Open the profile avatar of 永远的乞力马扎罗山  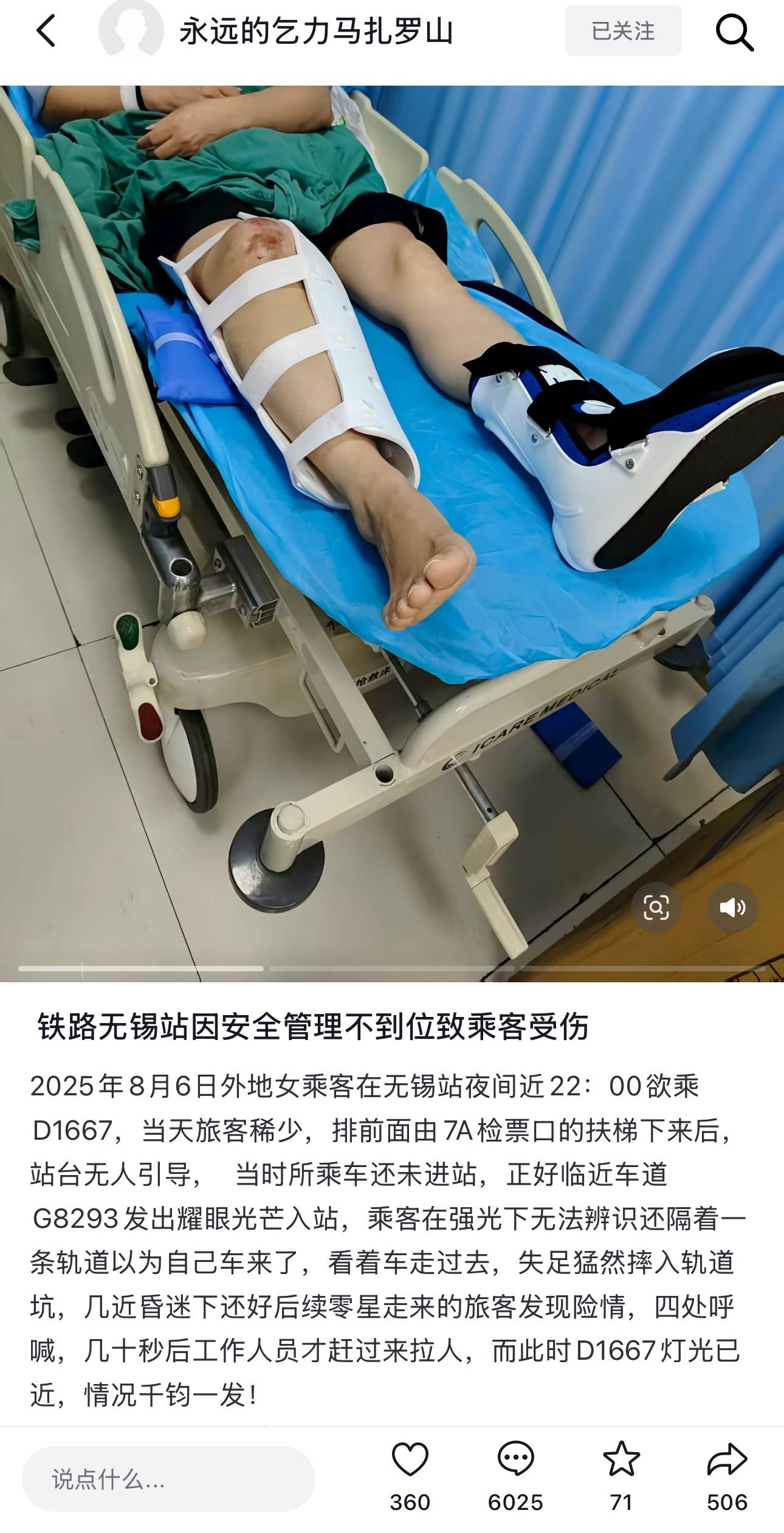pyautogui.click(x=131, y=31)
